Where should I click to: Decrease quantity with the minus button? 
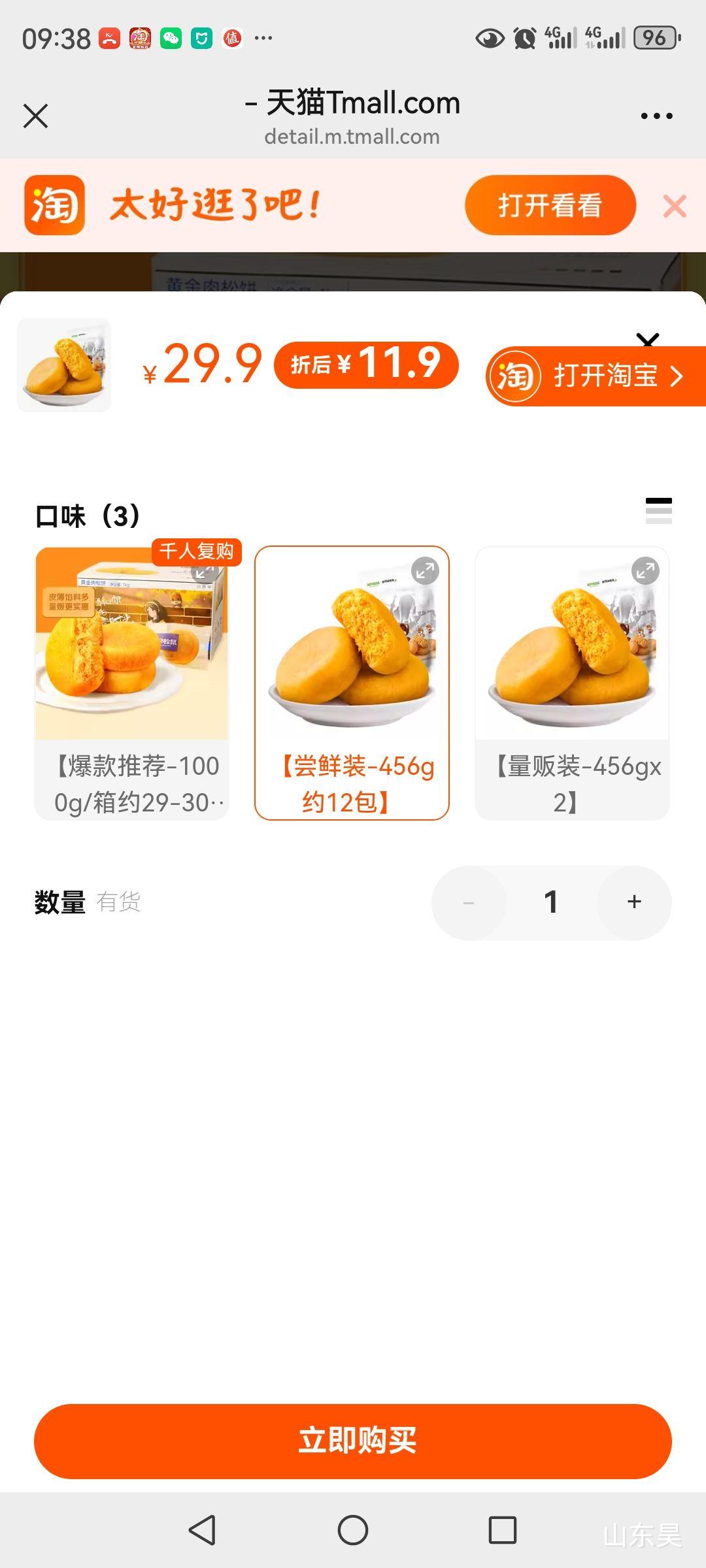coord(469,902)
